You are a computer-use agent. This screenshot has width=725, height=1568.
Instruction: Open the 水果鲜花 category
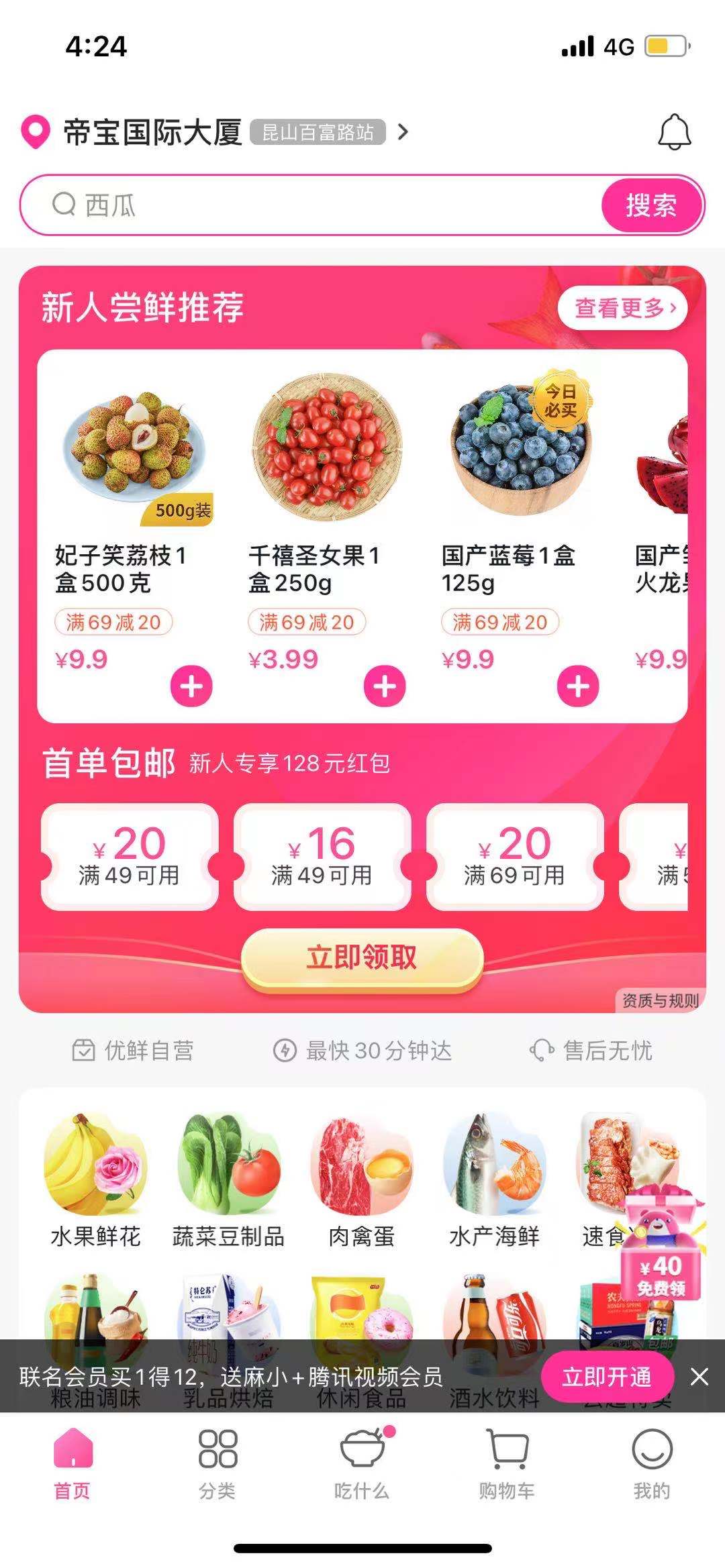coord(95,1181)
